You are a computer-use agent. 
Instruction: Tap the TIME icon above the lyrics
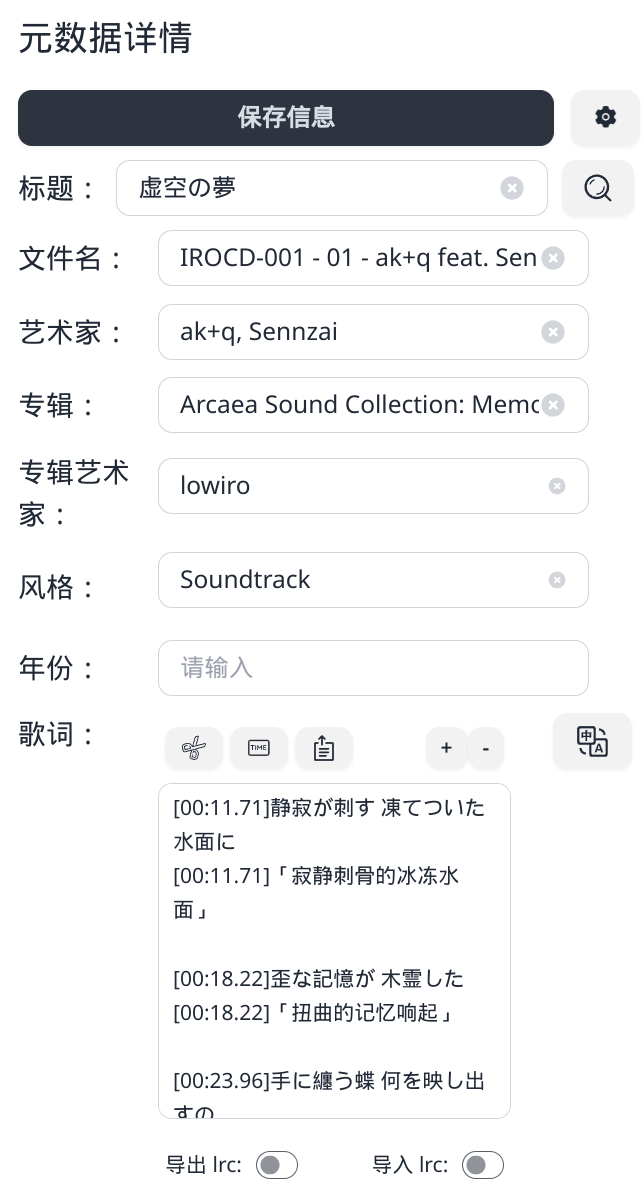tap(259, 748)
